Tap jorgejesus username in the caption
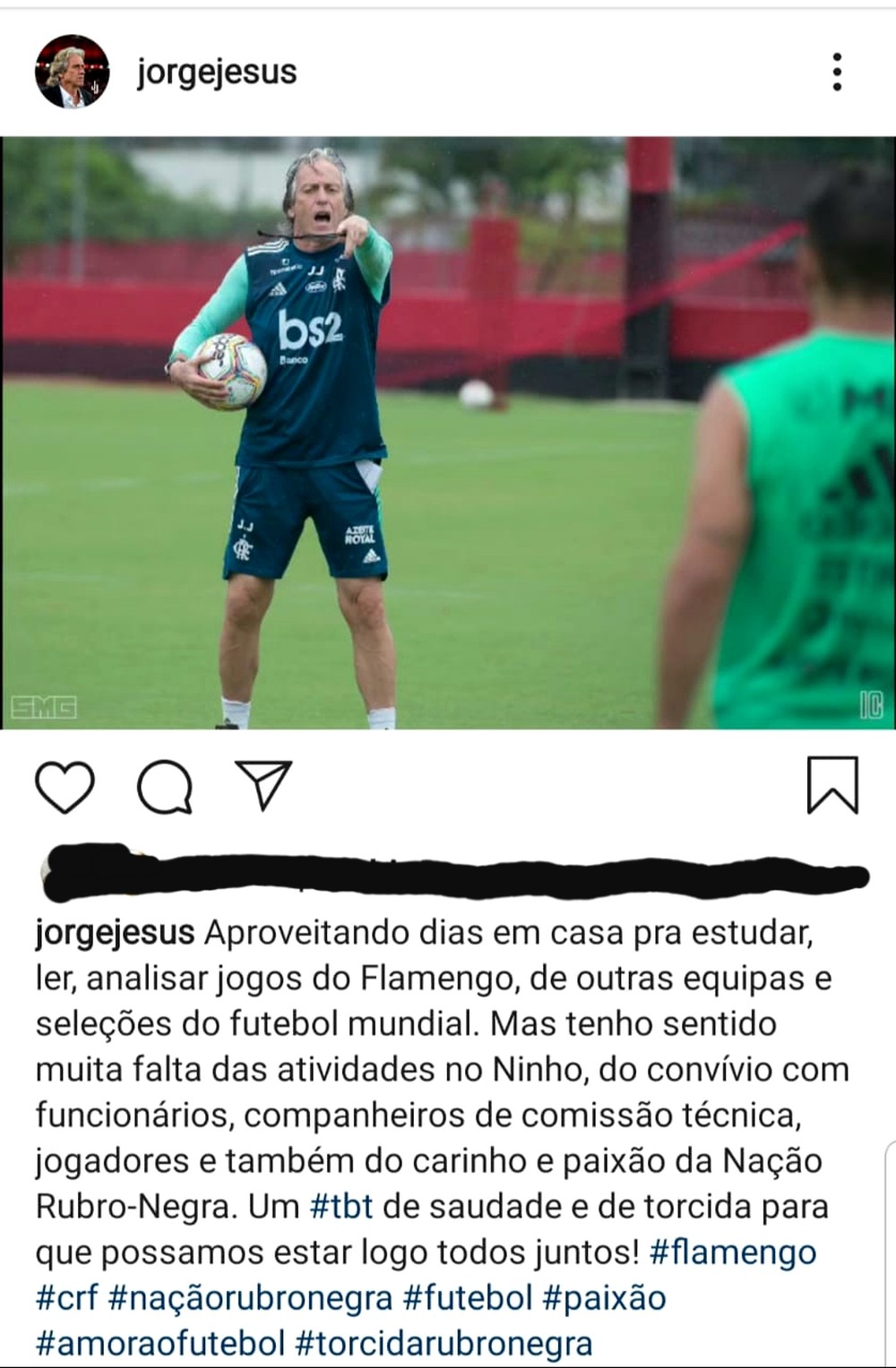Screen dimensions: 896x1368 point(115,933)
